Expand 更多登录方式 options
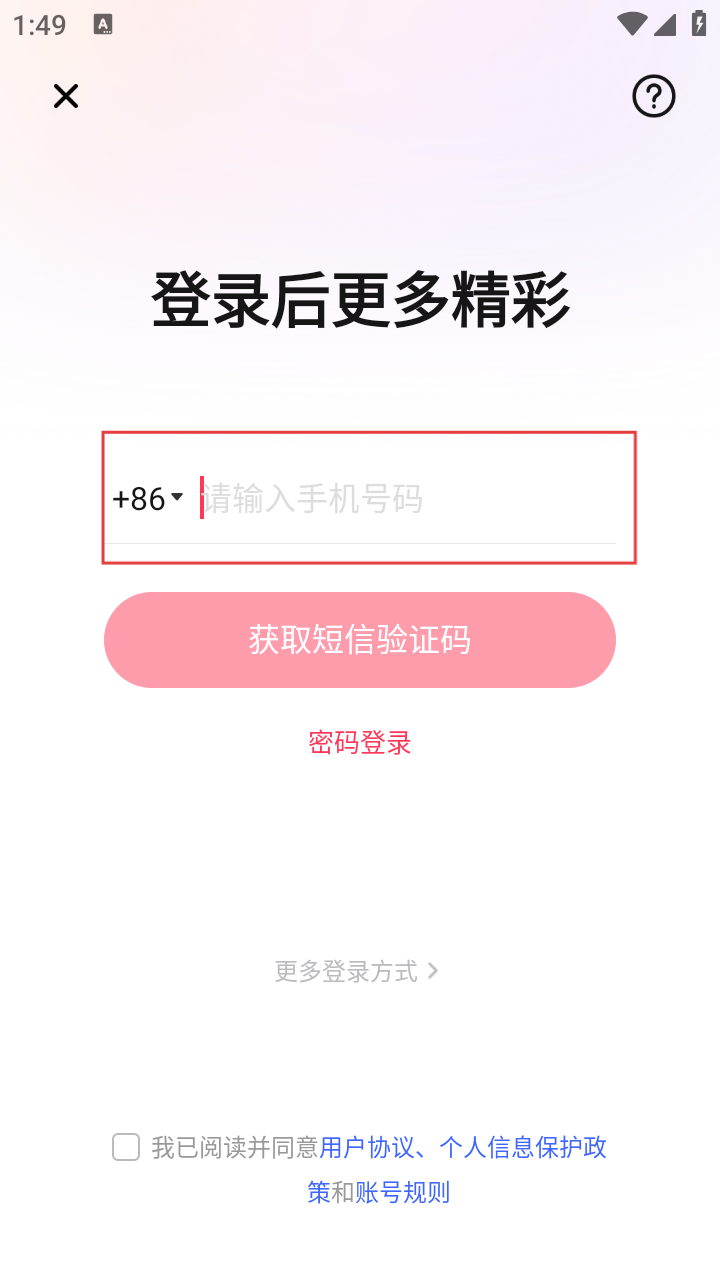The height and width of the screenshot is (1280, 720). (357, 971)
